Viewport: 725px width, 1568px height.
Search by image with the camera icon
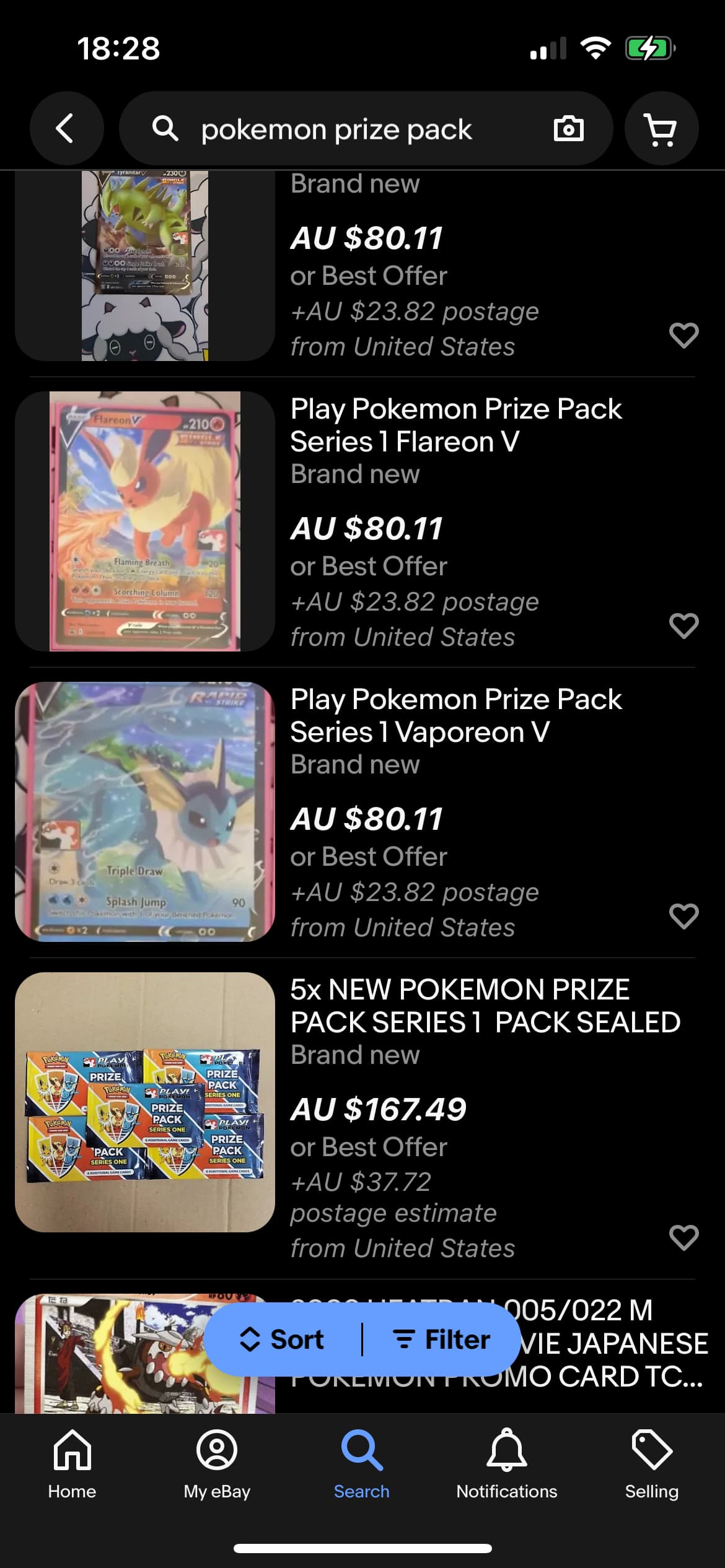[568, 129]
